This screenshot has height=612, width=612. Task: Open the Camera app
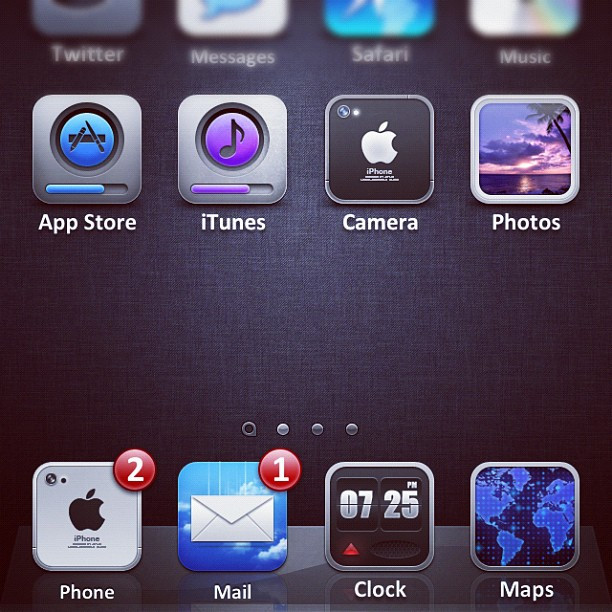379,149
